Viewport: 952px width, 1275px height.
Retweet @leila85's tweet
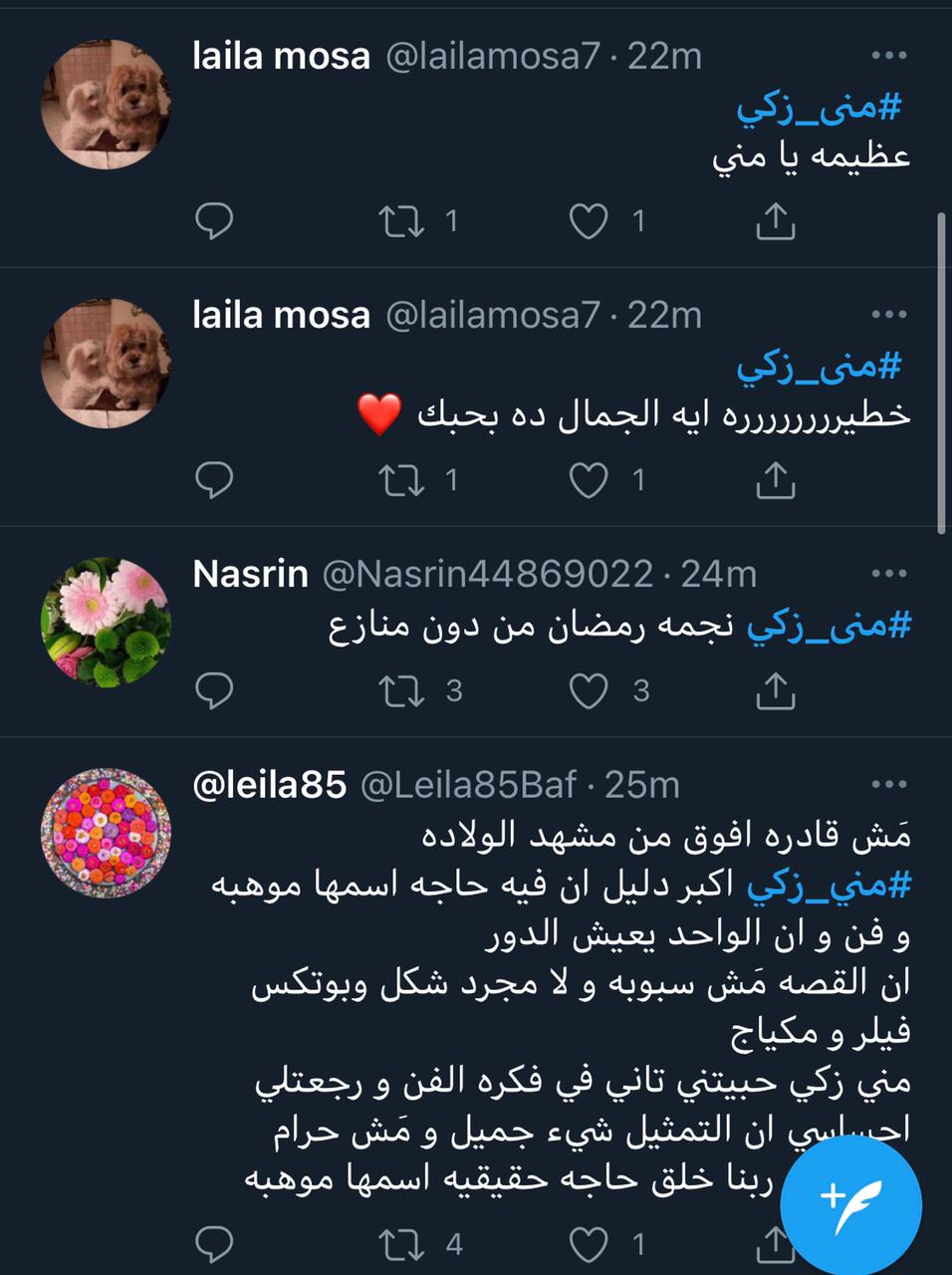(x=401, y=1243)
